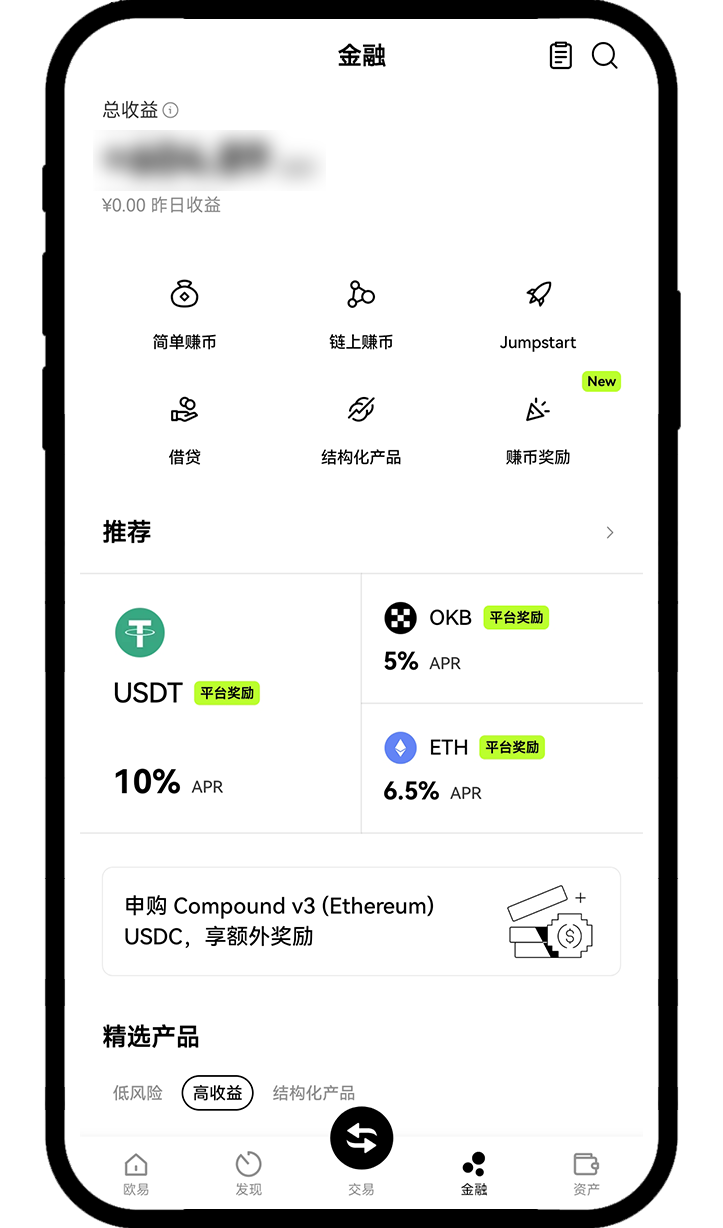Open Jumpstart
The image size is (723, 1228).
(538, 313)
